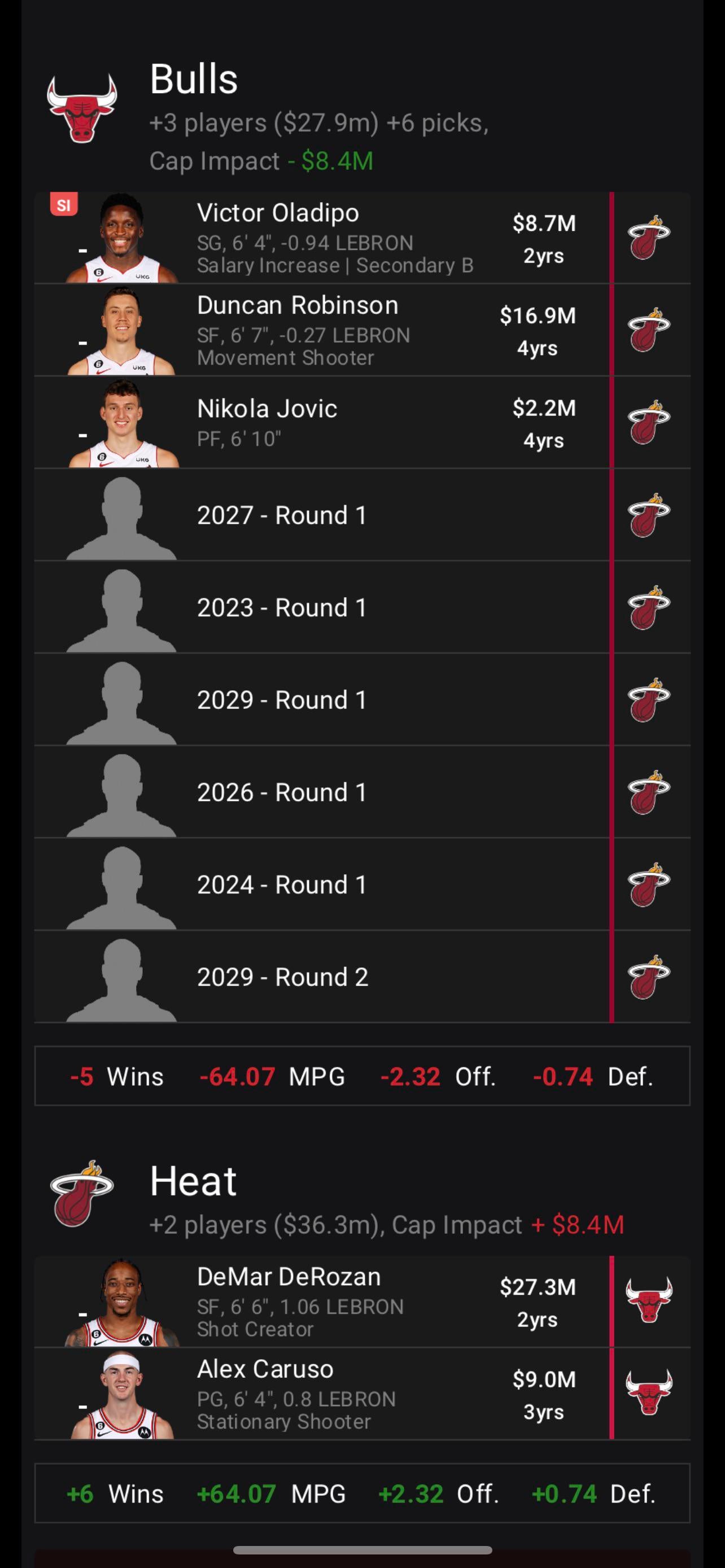Open Victor Oladipo's player row
Viewport: 725px width, 1568px height.
pyautogui.click(x=335, y=238)
